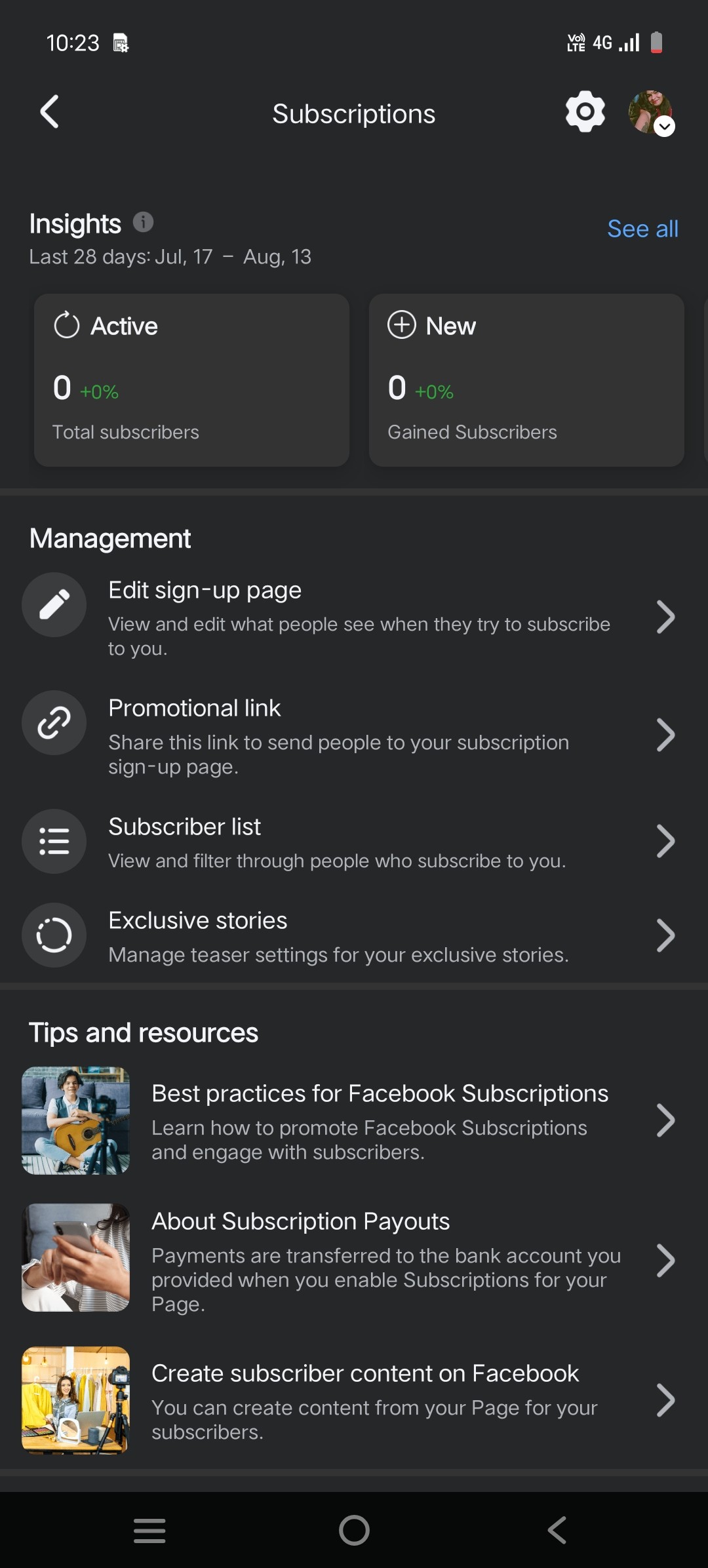Open the New gained subscribers card
708x1568 pixels.
[526, 380]
